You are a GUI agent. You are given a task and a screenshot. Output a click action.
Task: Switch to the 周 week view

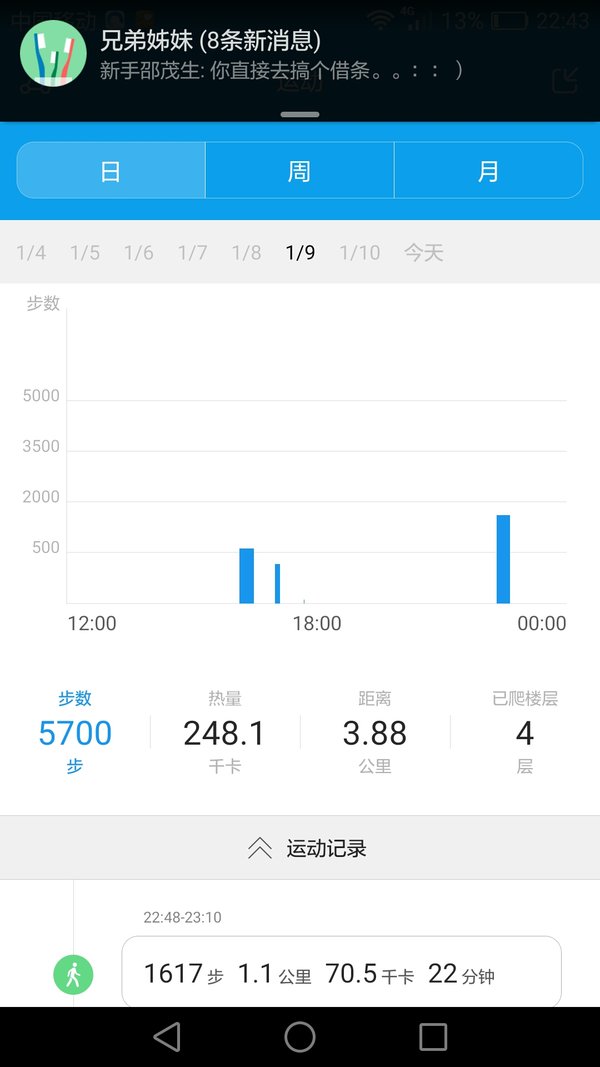299,170
